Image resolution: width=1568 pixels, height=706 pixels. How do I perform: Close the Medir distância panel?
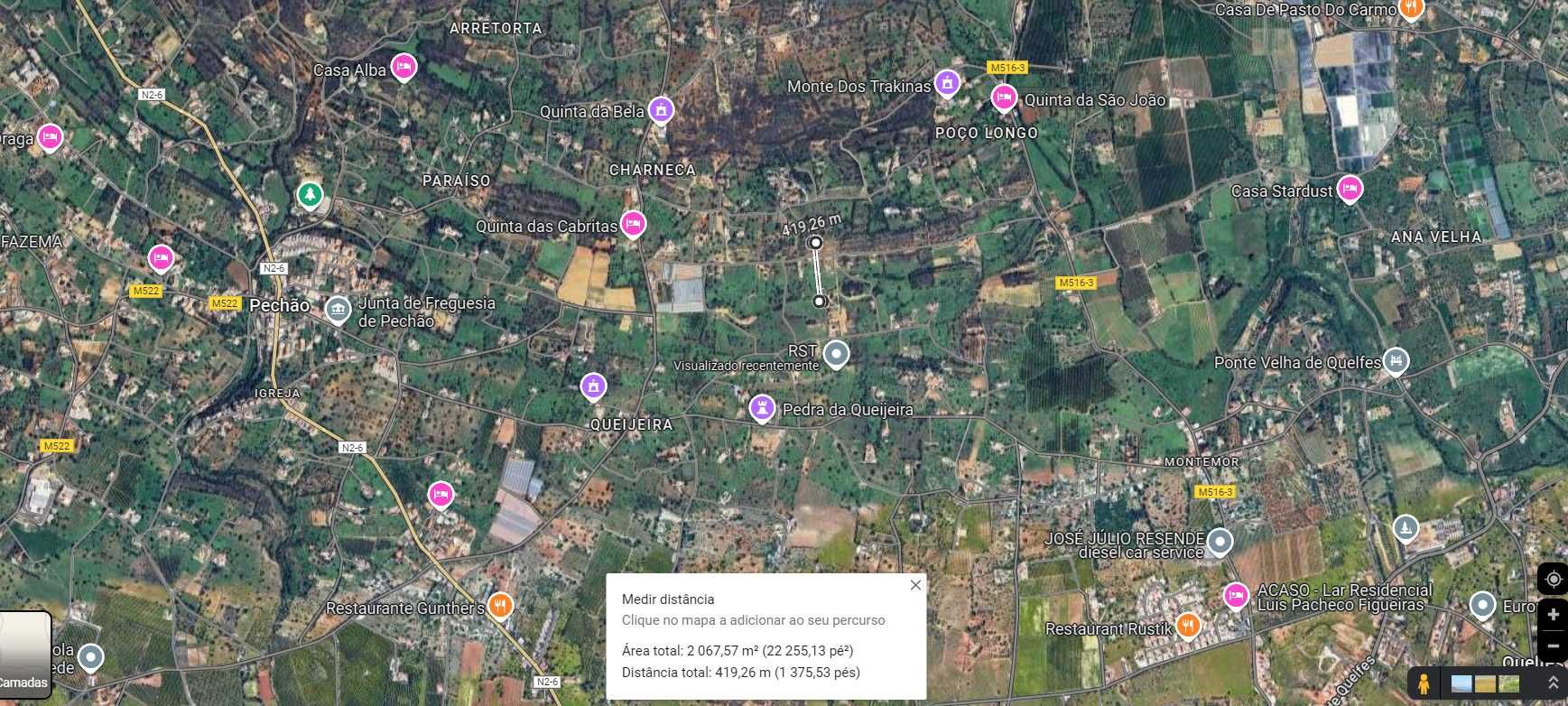pos(915,585)
